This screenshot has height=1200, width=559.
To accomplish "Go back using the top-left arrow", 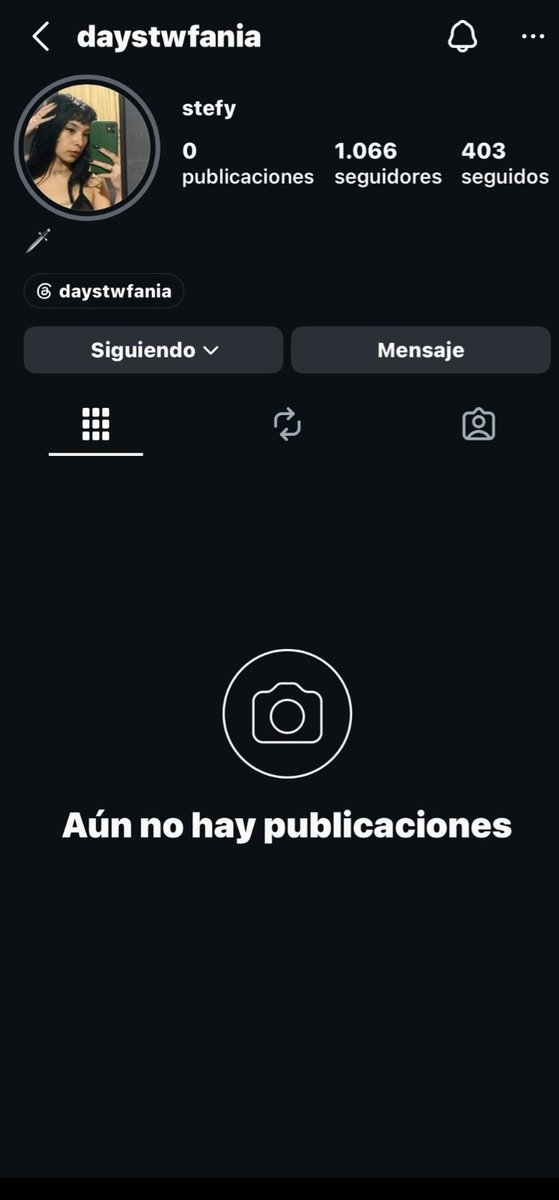I will click(x=41, y=38).
